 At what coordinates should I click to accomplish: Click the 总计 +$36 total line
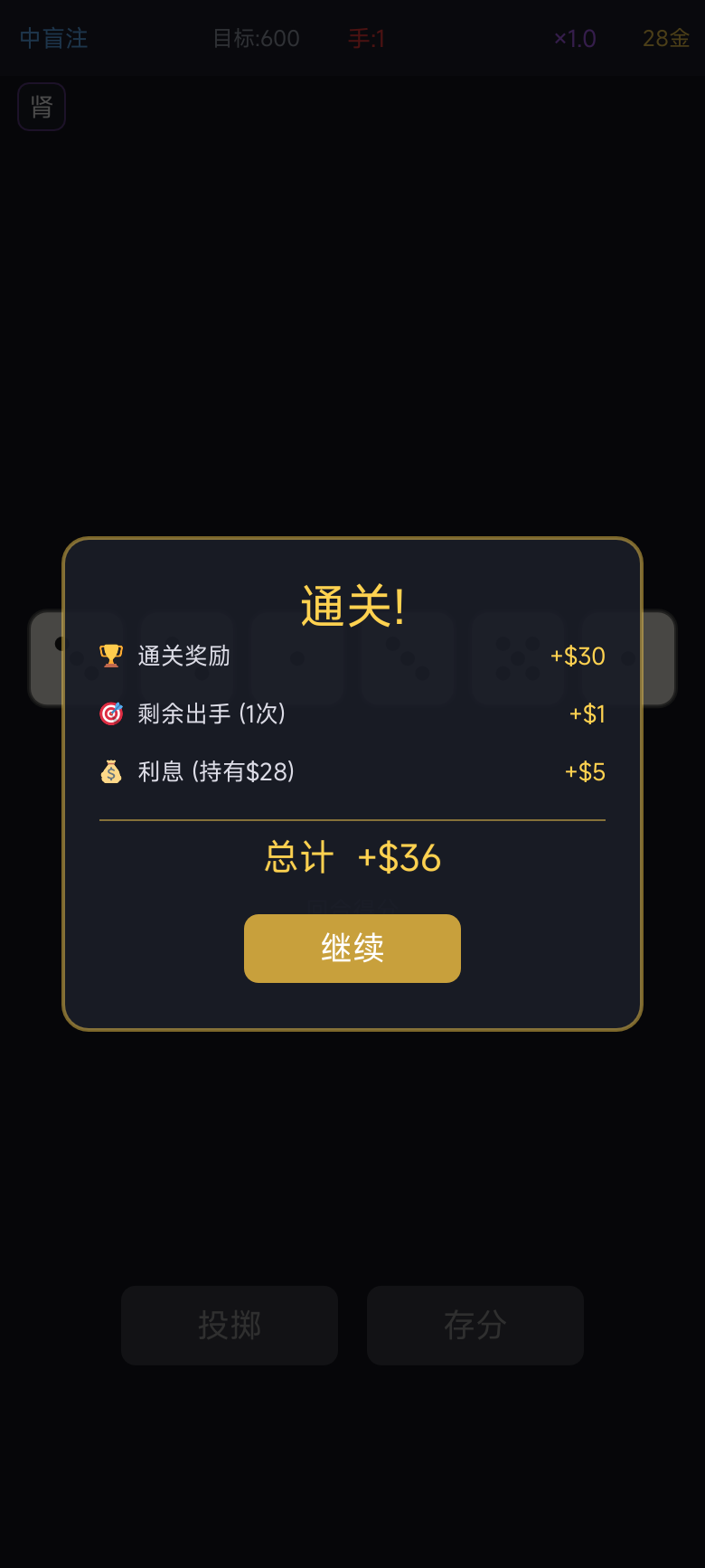pos(352,857)
